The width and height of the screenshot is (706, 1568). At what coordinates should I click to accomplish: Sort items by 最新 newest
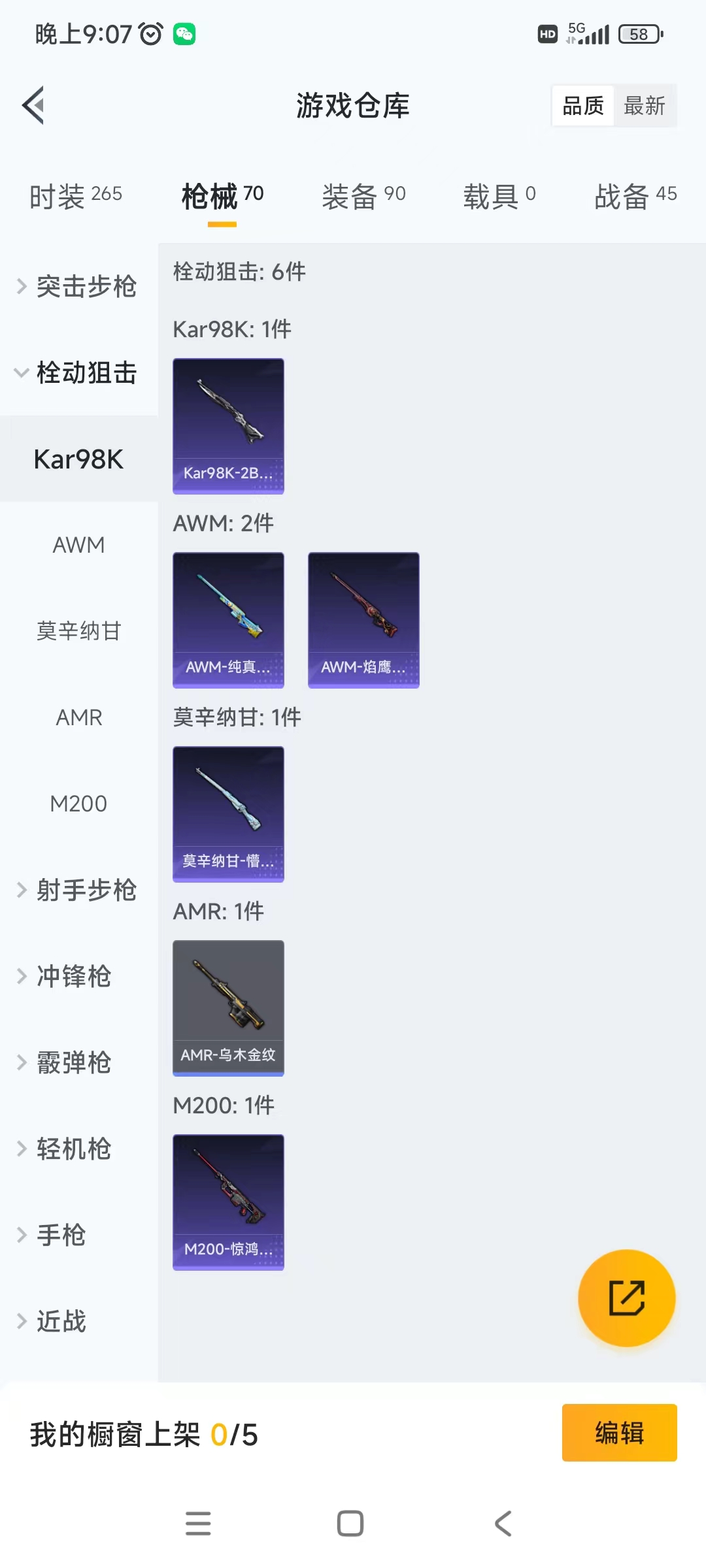pyautogui.click(x=645, y=105)
